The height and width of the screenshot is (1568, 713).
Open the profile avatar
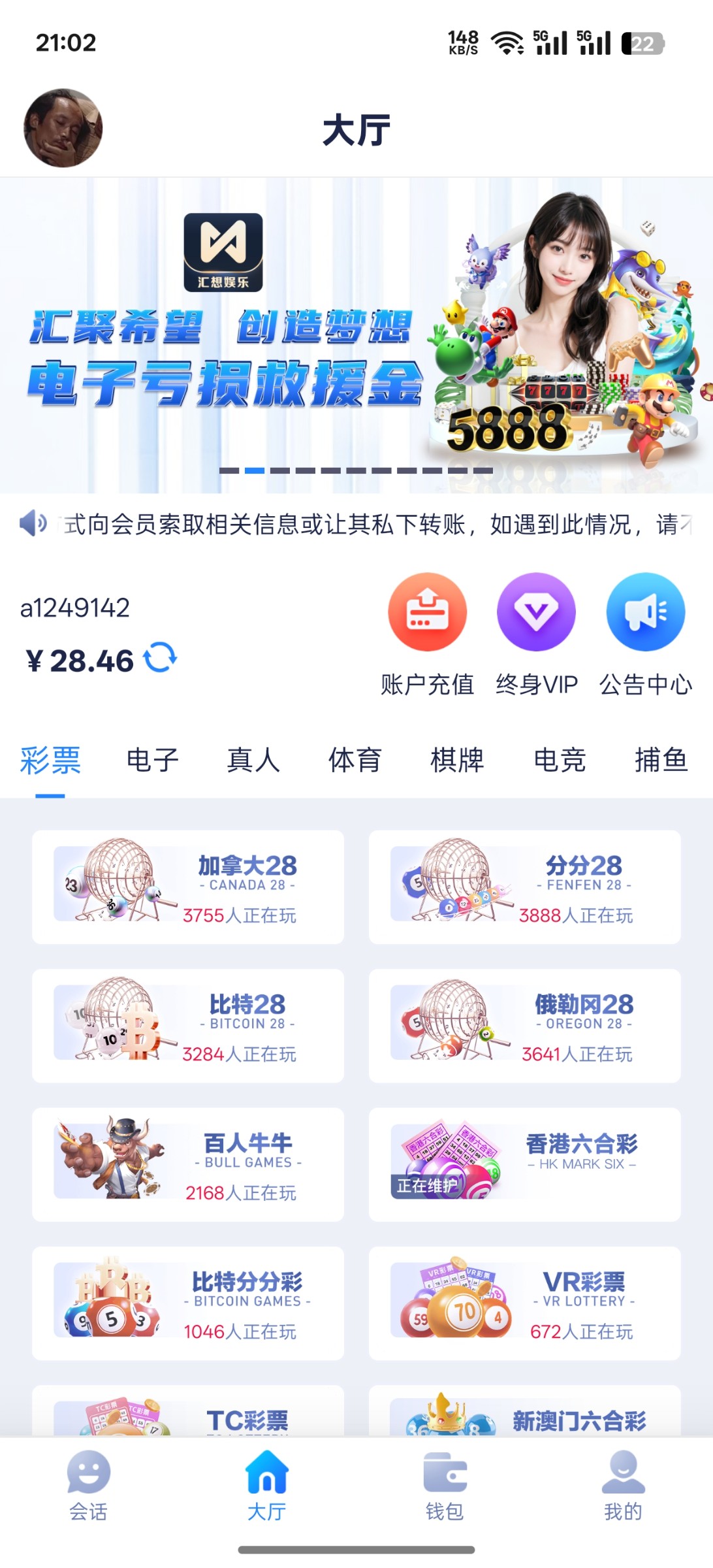coord(63,128)
